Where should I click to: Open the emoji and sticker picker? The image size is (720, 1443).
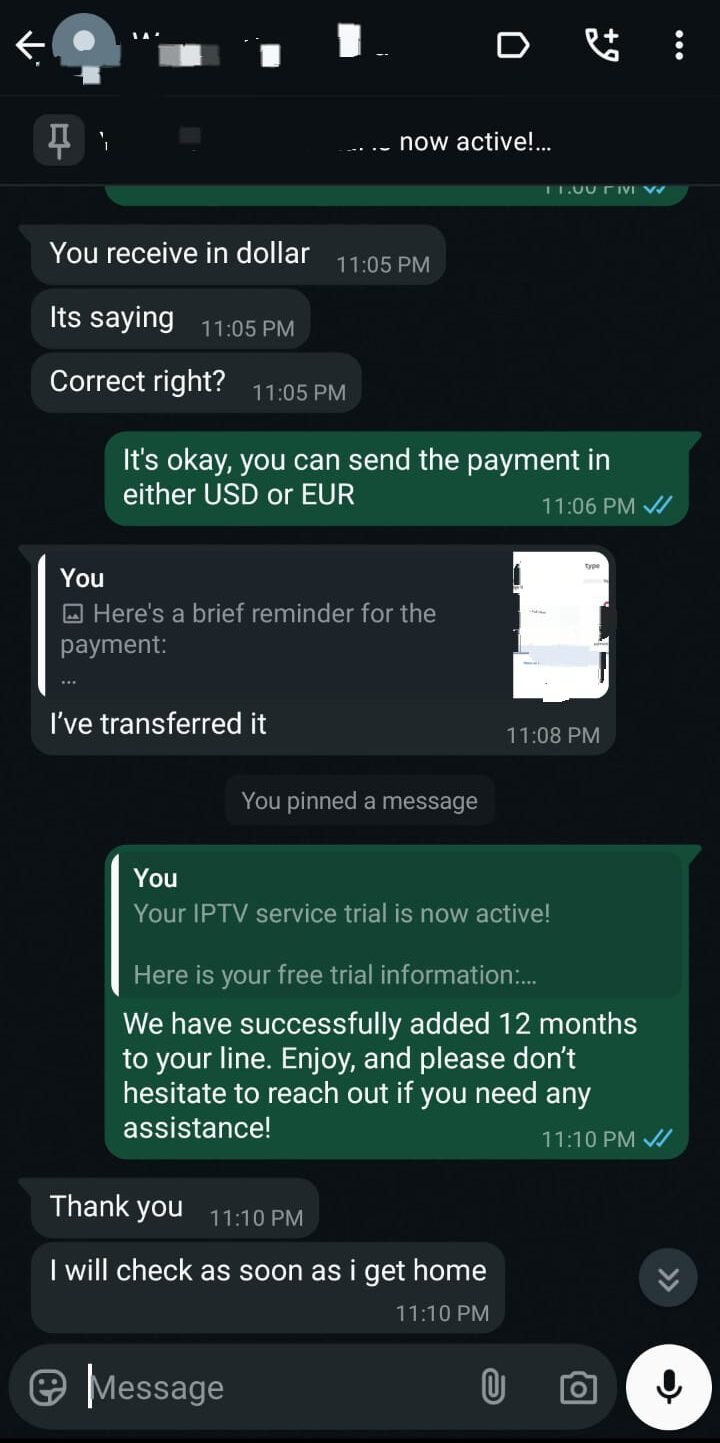(x=47, y=1387)
